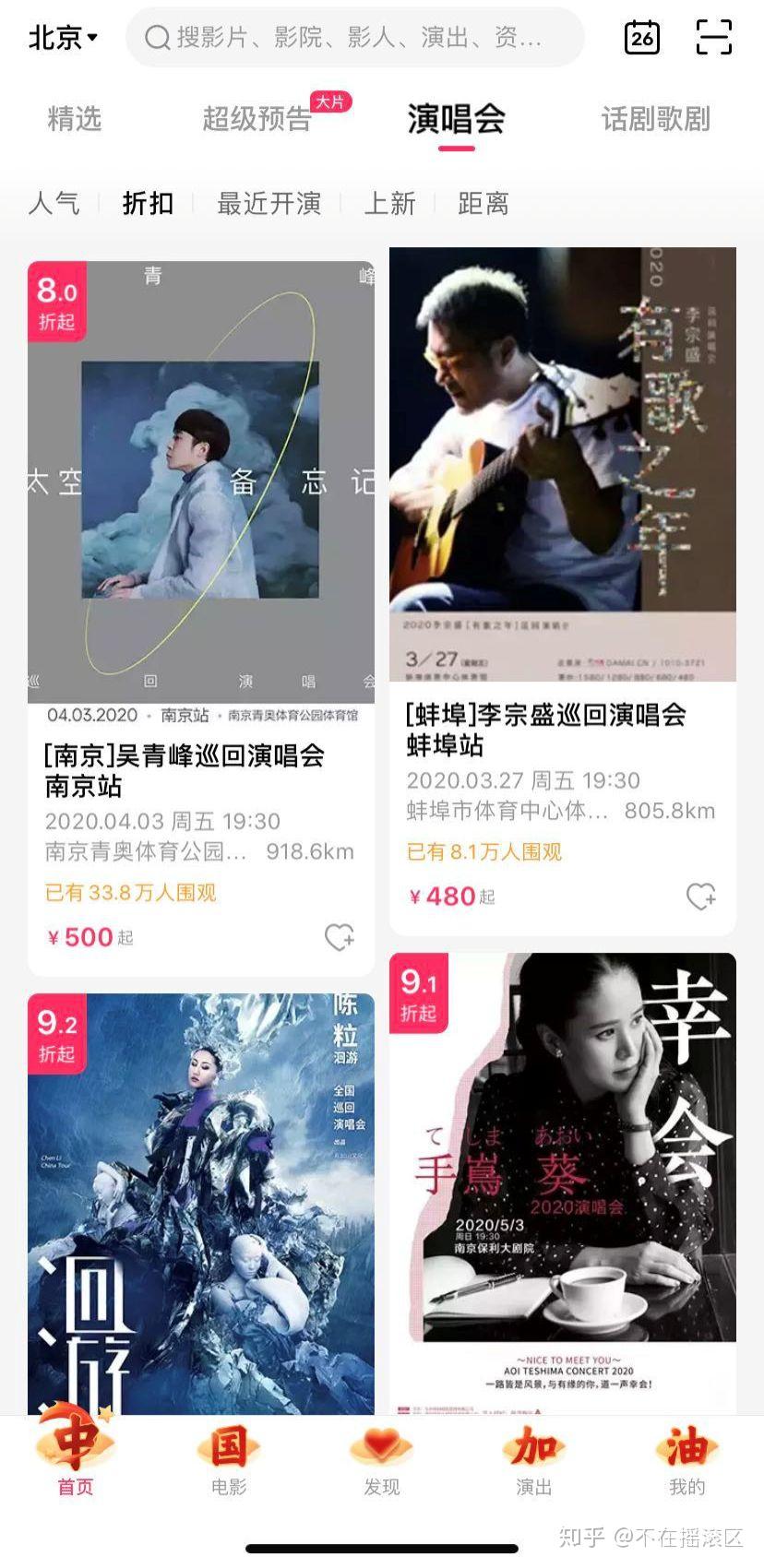Toggle the 折扣 discount filter

tap(148, 204)
